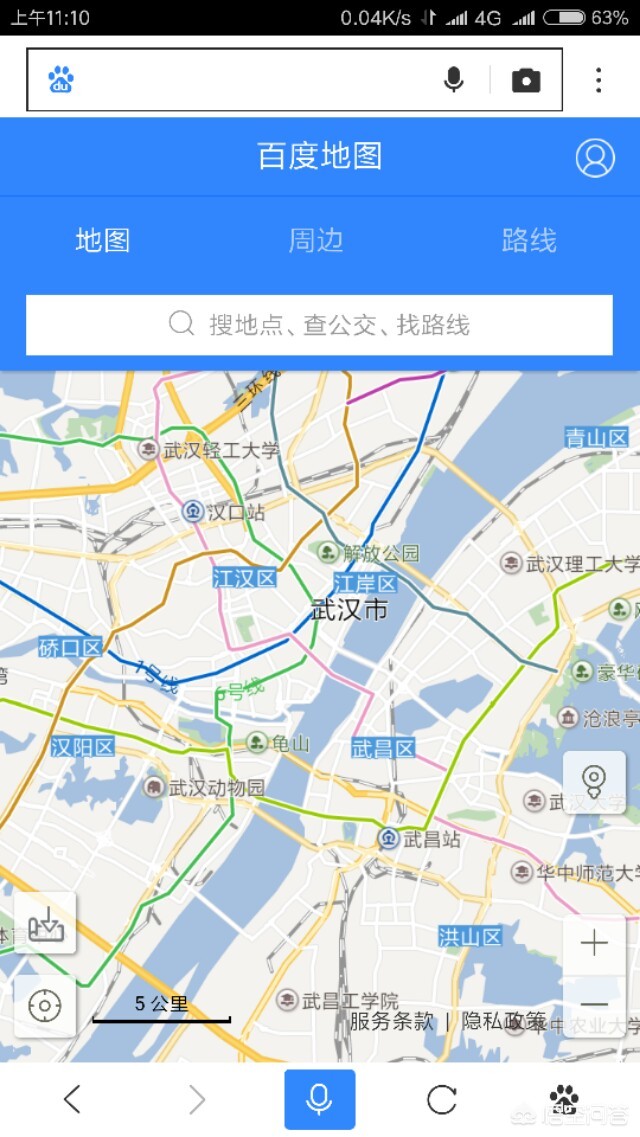The image size is (640, 1137).
Task: Open the offline map download button
Action: 45,923
